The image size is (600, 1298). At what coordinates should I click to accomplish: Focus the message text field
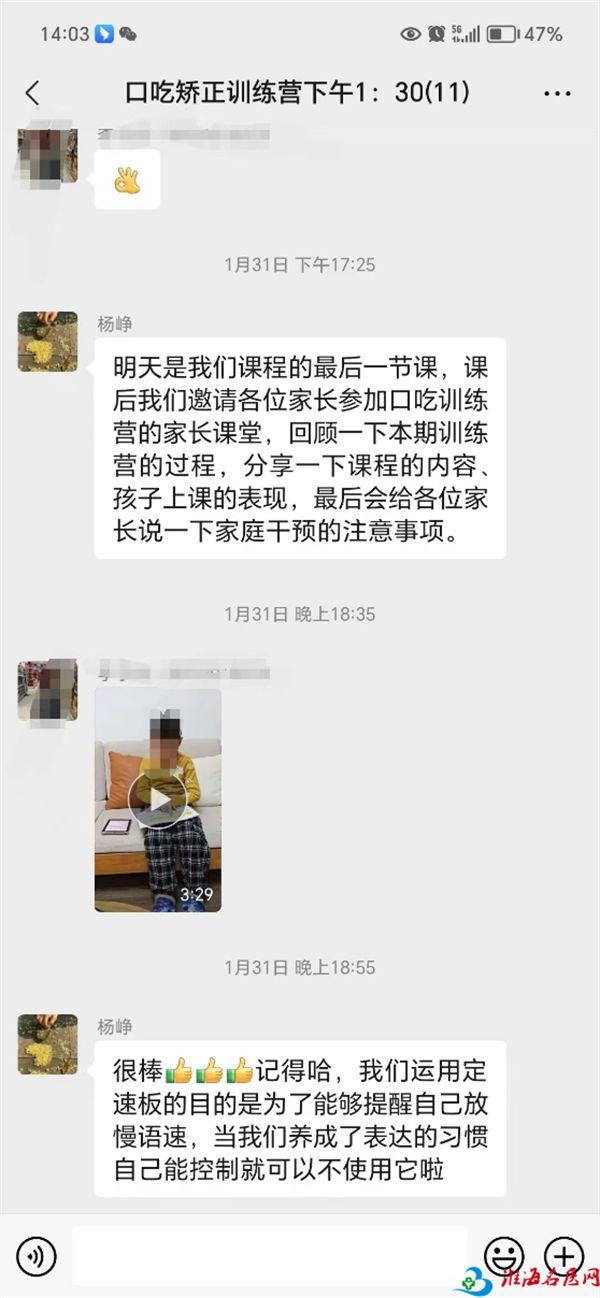pyautogui.click(x=269, y=1255)
